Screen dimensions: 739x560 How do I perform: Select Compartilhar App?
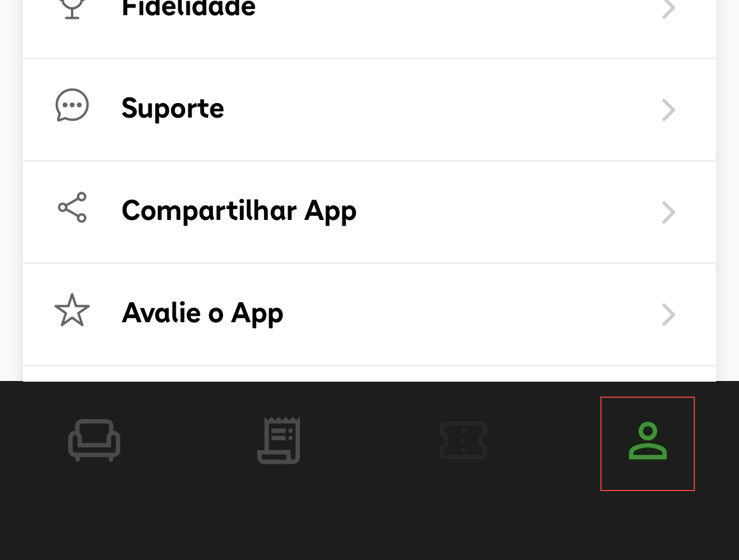point(368,211)
